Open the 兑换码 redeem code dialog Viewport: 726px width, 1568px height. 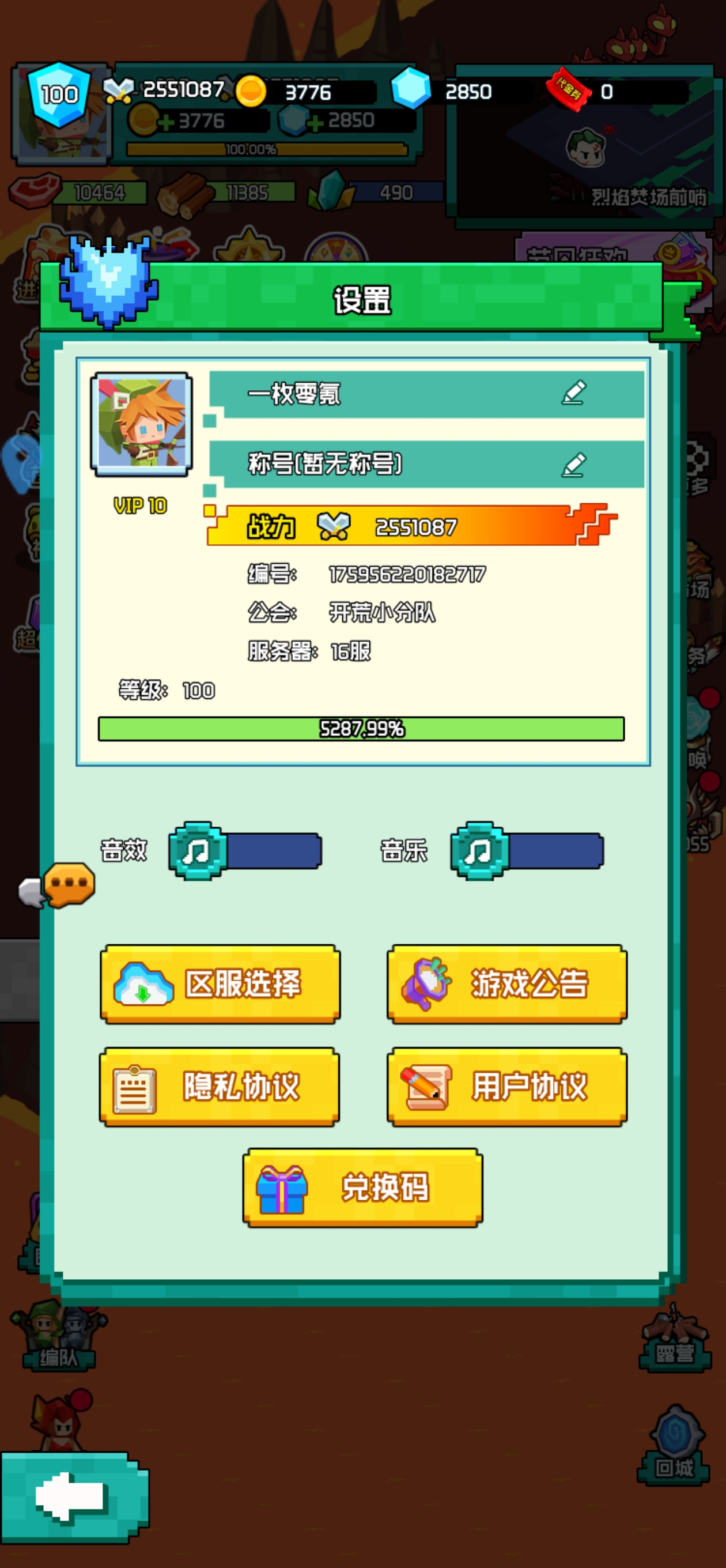pos(362,1188)
